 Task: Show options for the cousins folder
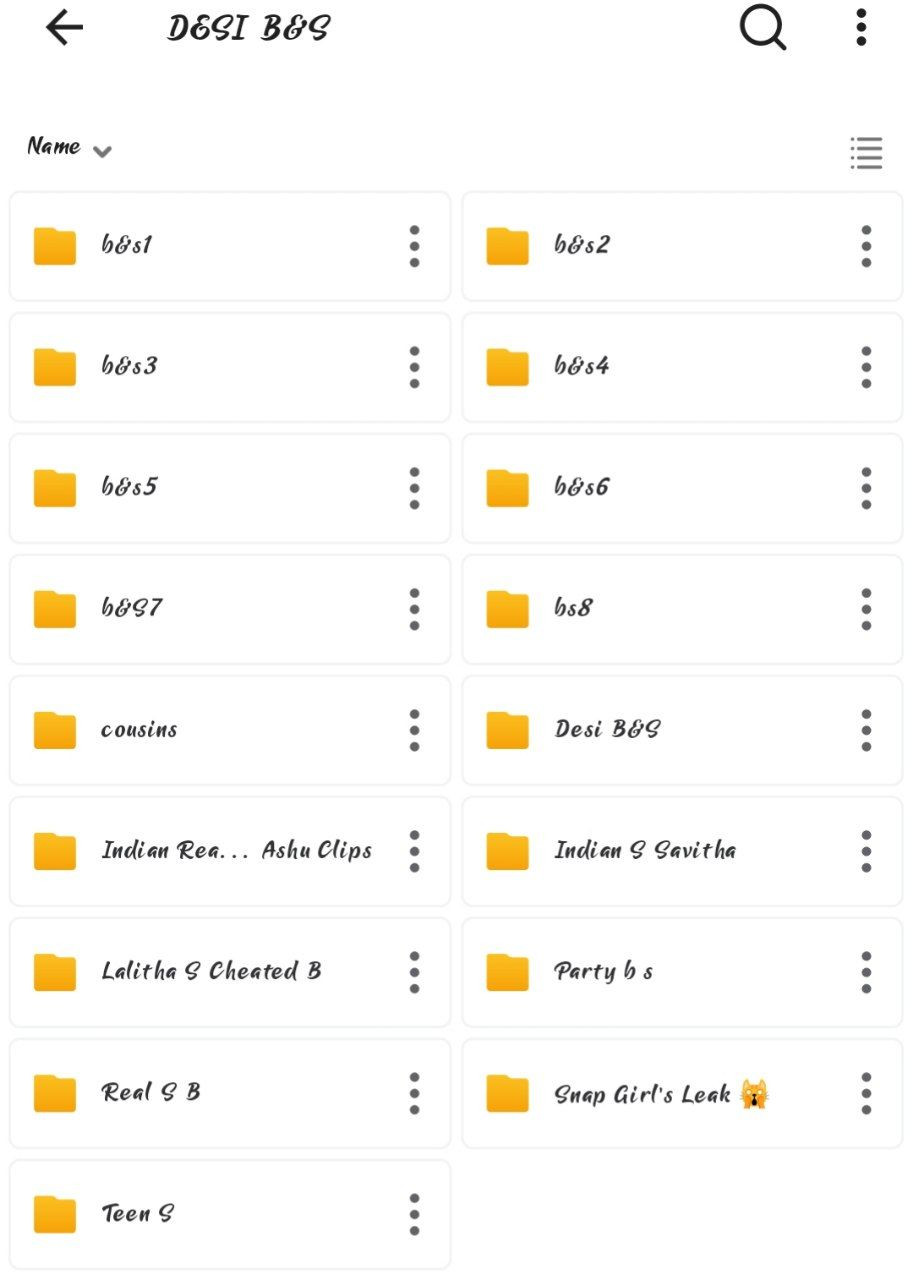click(x=414, y=730)
